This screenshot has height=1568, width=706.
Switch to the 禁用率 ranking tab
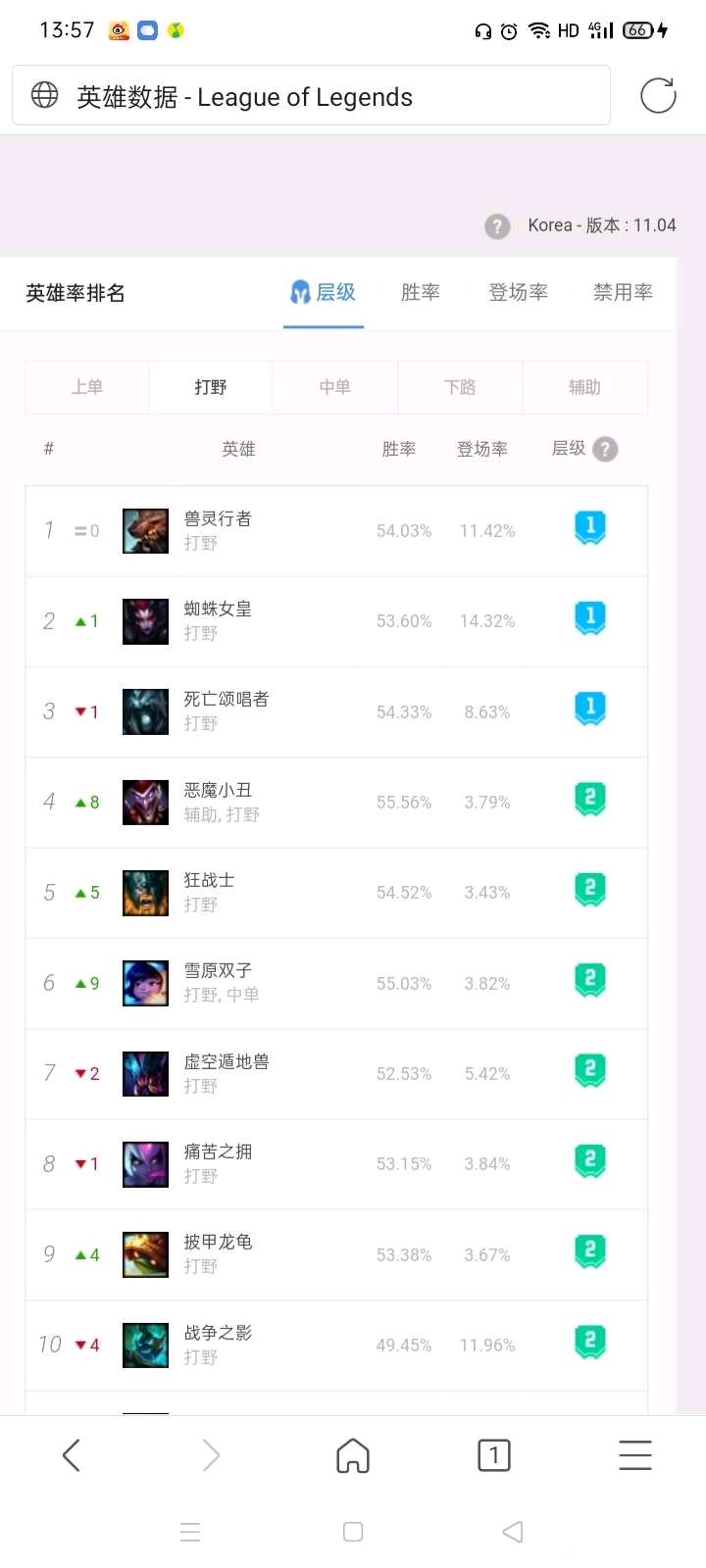click(x=623, y=292)
